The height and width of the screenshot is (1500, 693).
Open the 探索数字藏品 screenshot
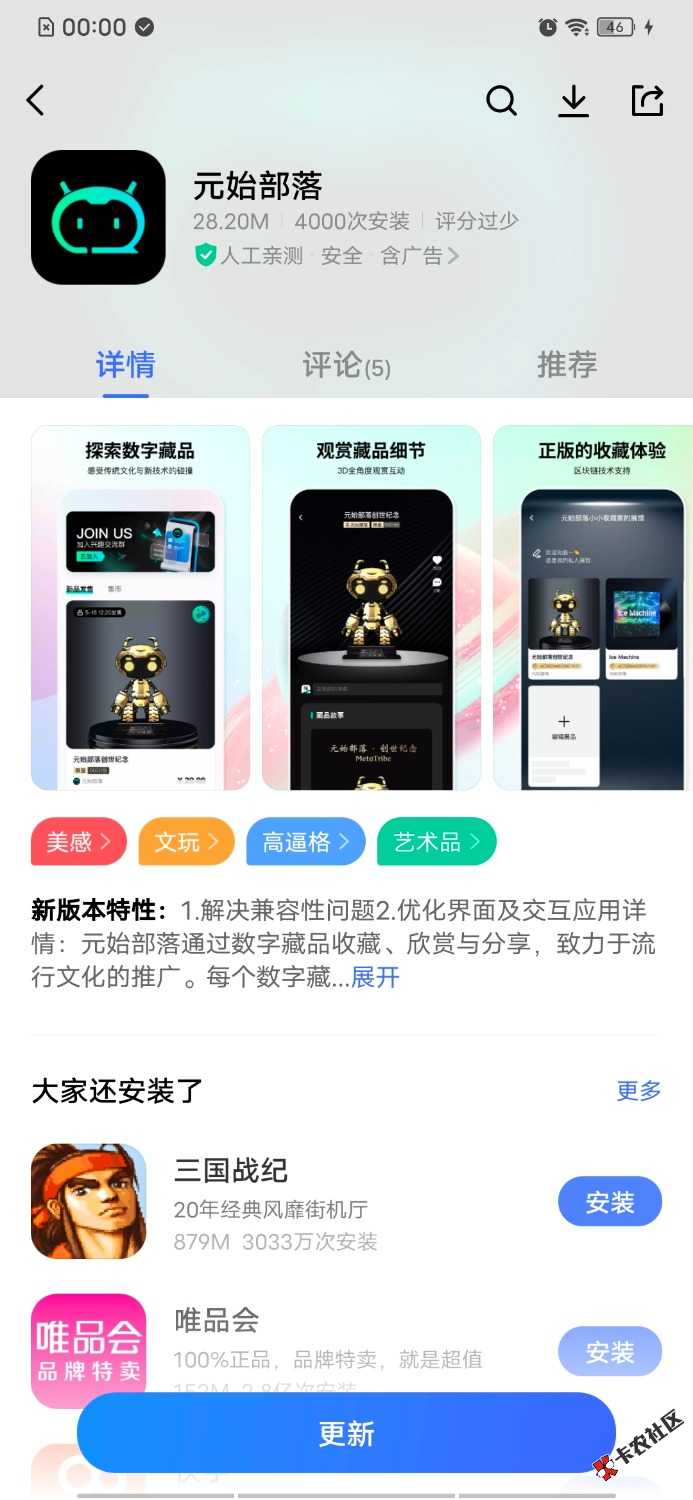point(141,607)
